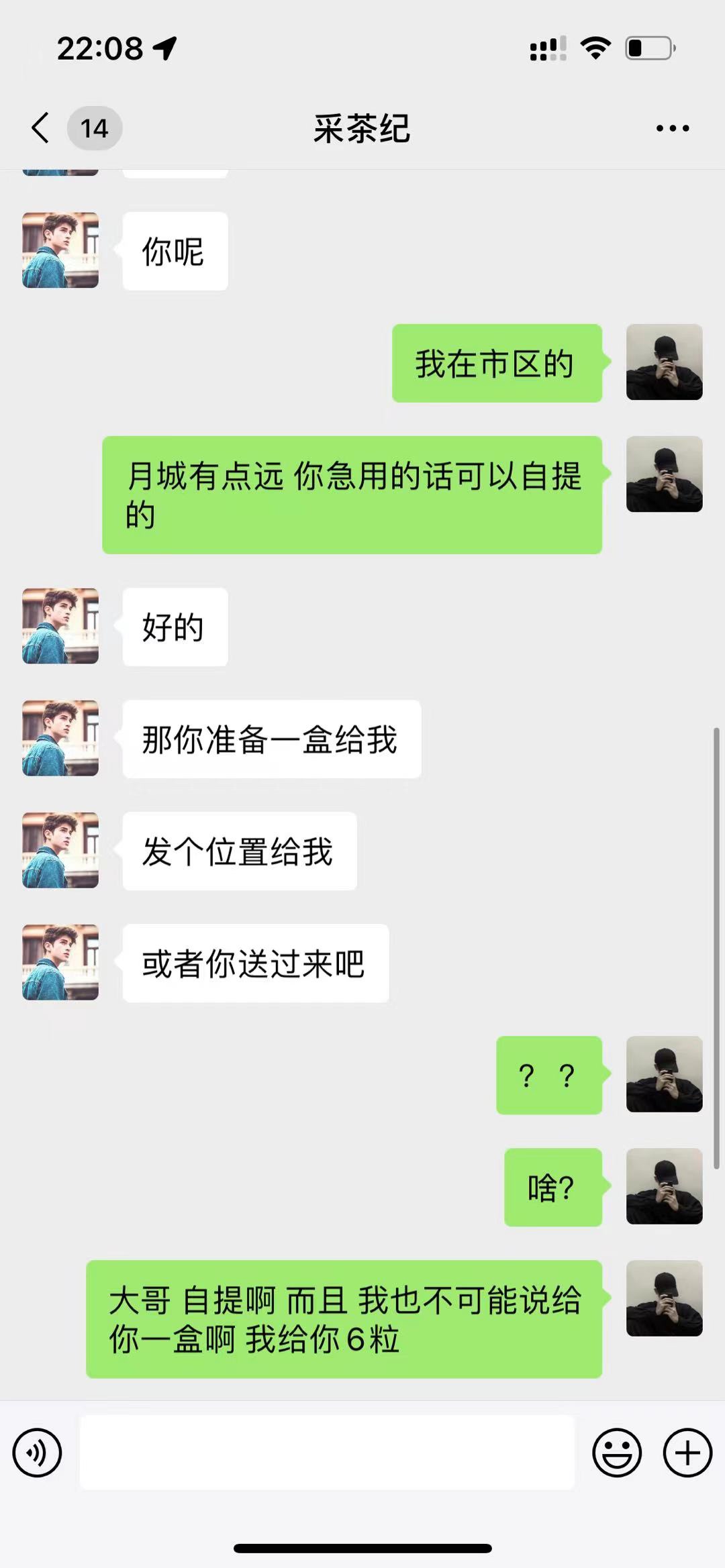Open contact's avatar beside '发个位置给我'
Image resolution: width=725 pixels, height=1568 pixels.
point(60,850)
